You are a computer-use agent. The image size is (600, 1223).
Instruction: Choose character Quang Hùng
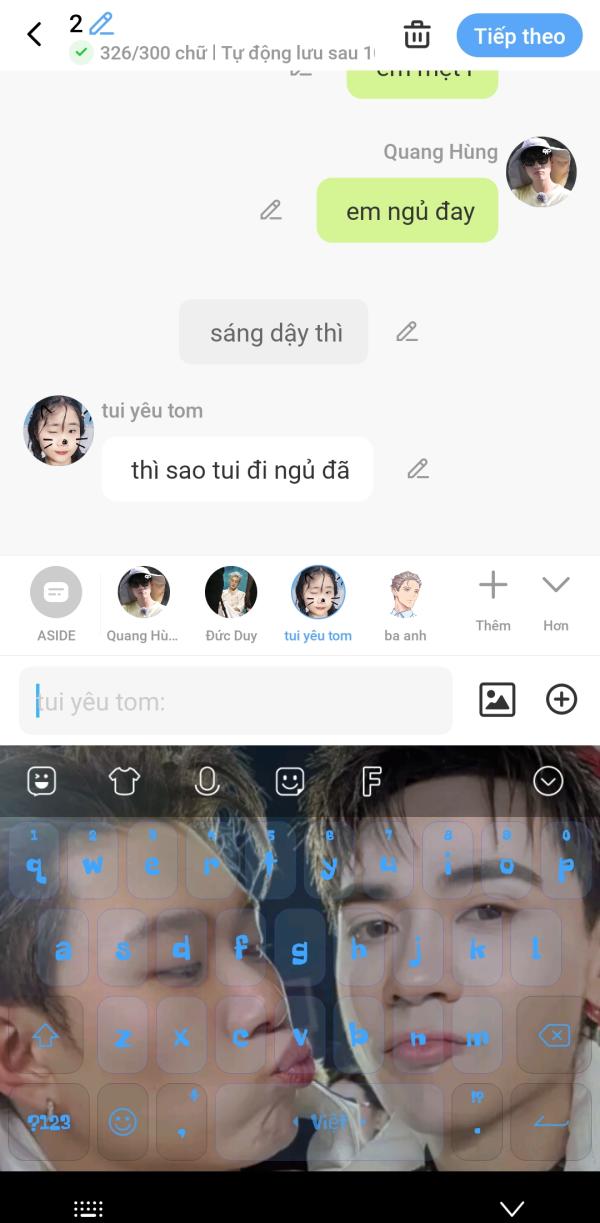click(x=143, y=605)
